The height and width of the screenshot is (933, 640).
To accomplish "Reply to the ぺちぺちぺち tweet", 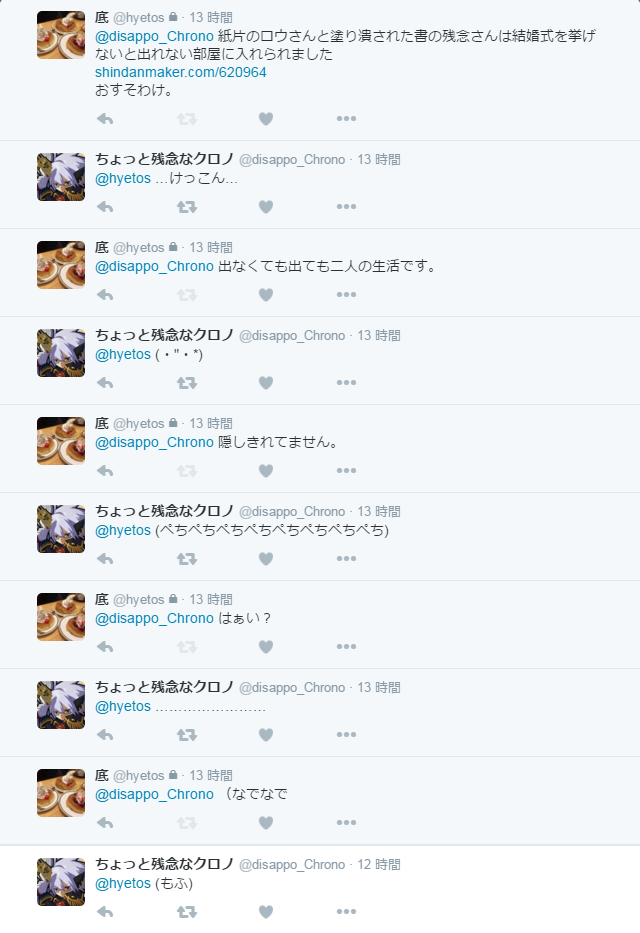I will click(105, 559).
